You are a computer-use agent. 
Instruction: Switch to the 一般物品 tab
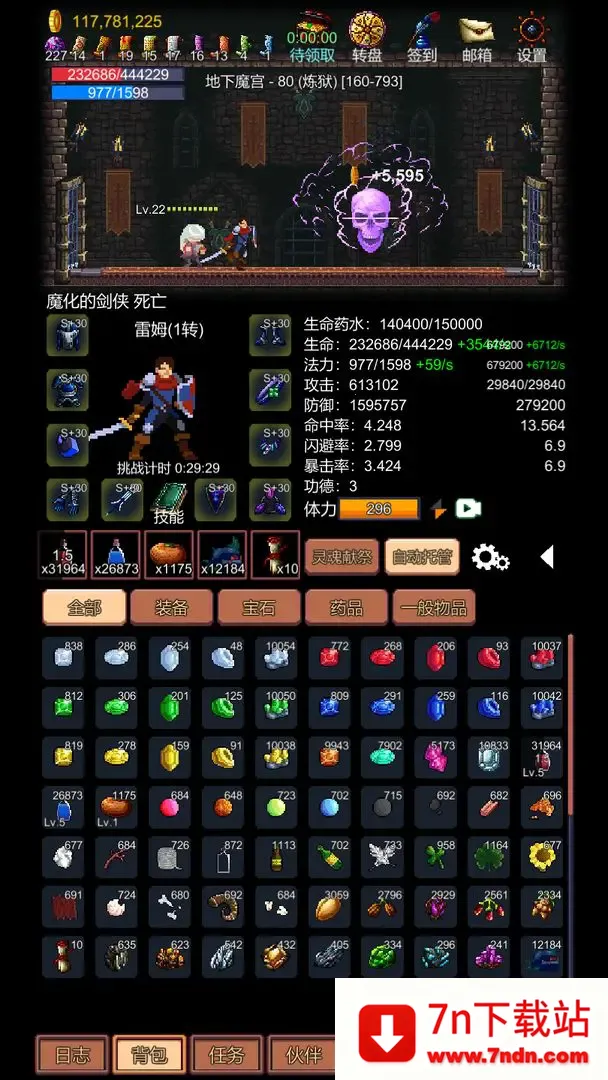pyautogui.click(x=432, y=607)
